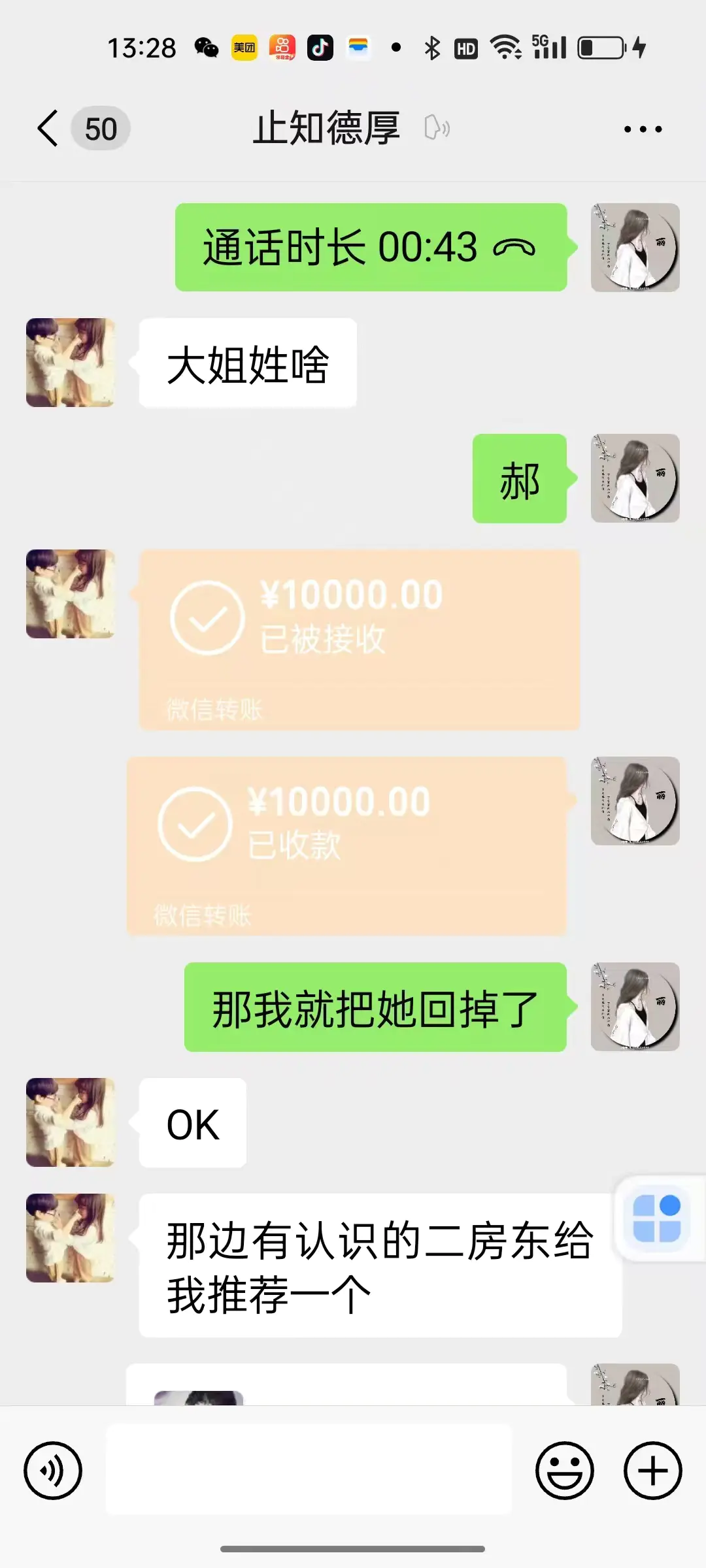The width and height of the screenshot is (706, 1568).
Task: Open the ¥10000.00 transfer marked 已被接收
Action: [x=359, y=640]
